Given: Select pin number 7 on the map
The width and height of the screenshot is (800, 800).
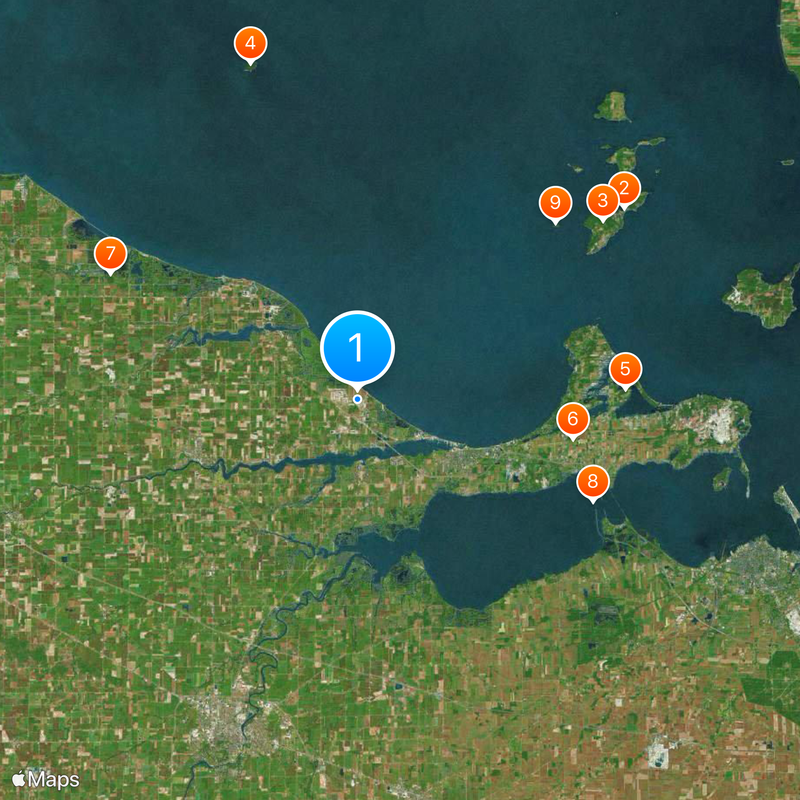Looking at the screenshot, I should 110,253.
